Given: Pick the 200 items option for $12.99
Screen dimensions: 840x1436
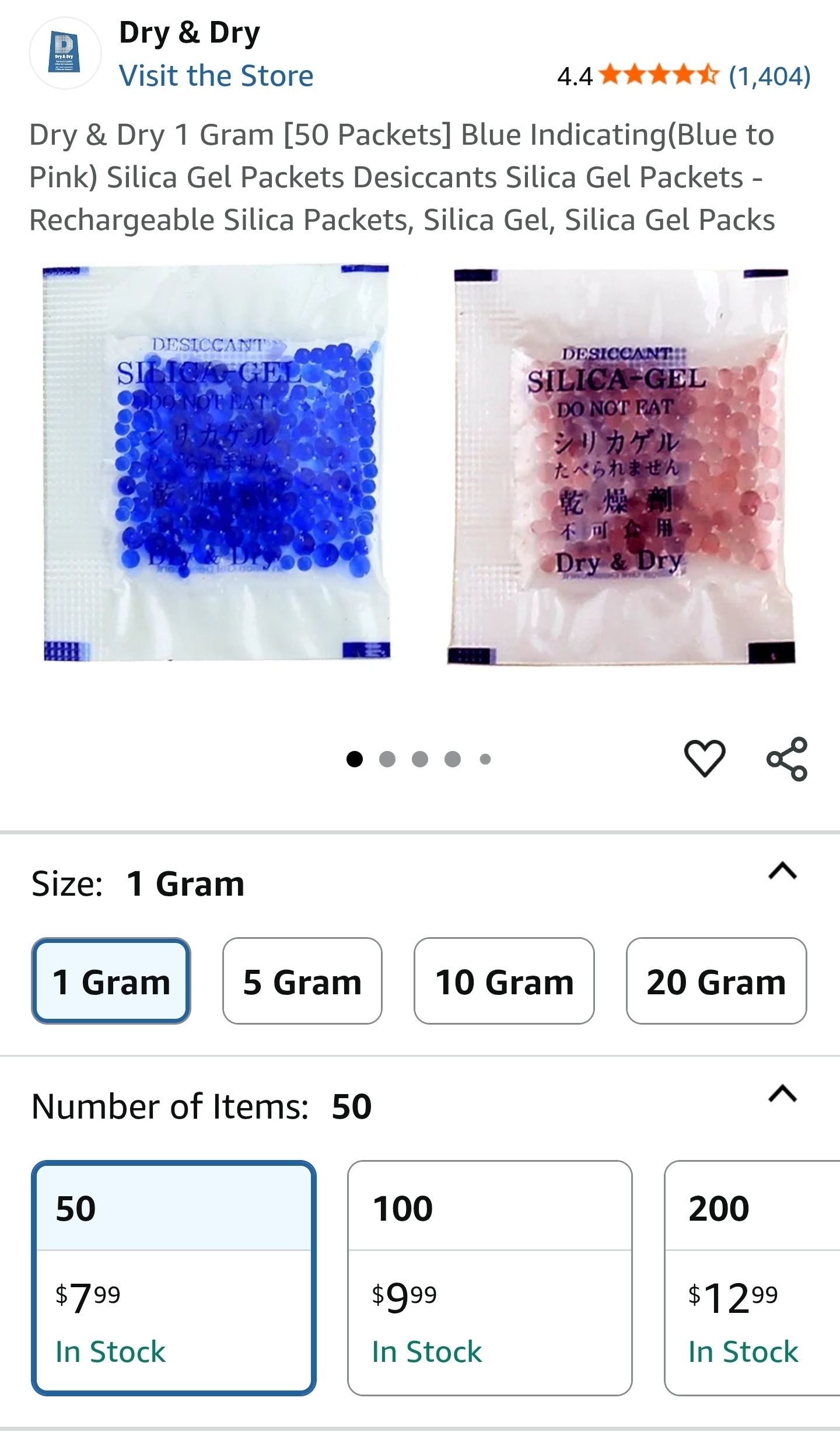Looking at the screenshot, I should click(x=752, y=1278).
